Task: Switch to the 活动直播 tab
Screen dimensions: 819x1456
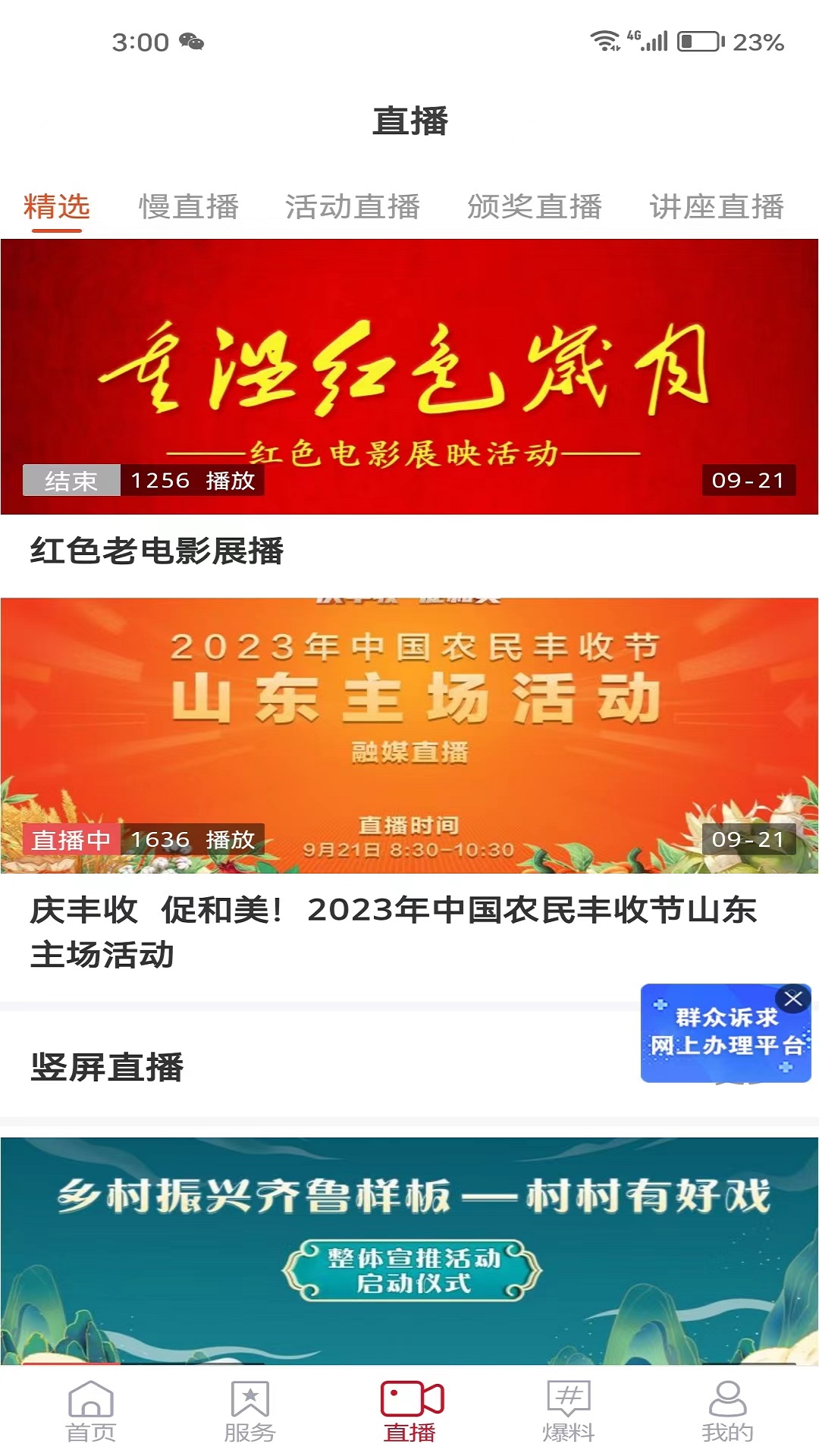Action: (354, 205)
